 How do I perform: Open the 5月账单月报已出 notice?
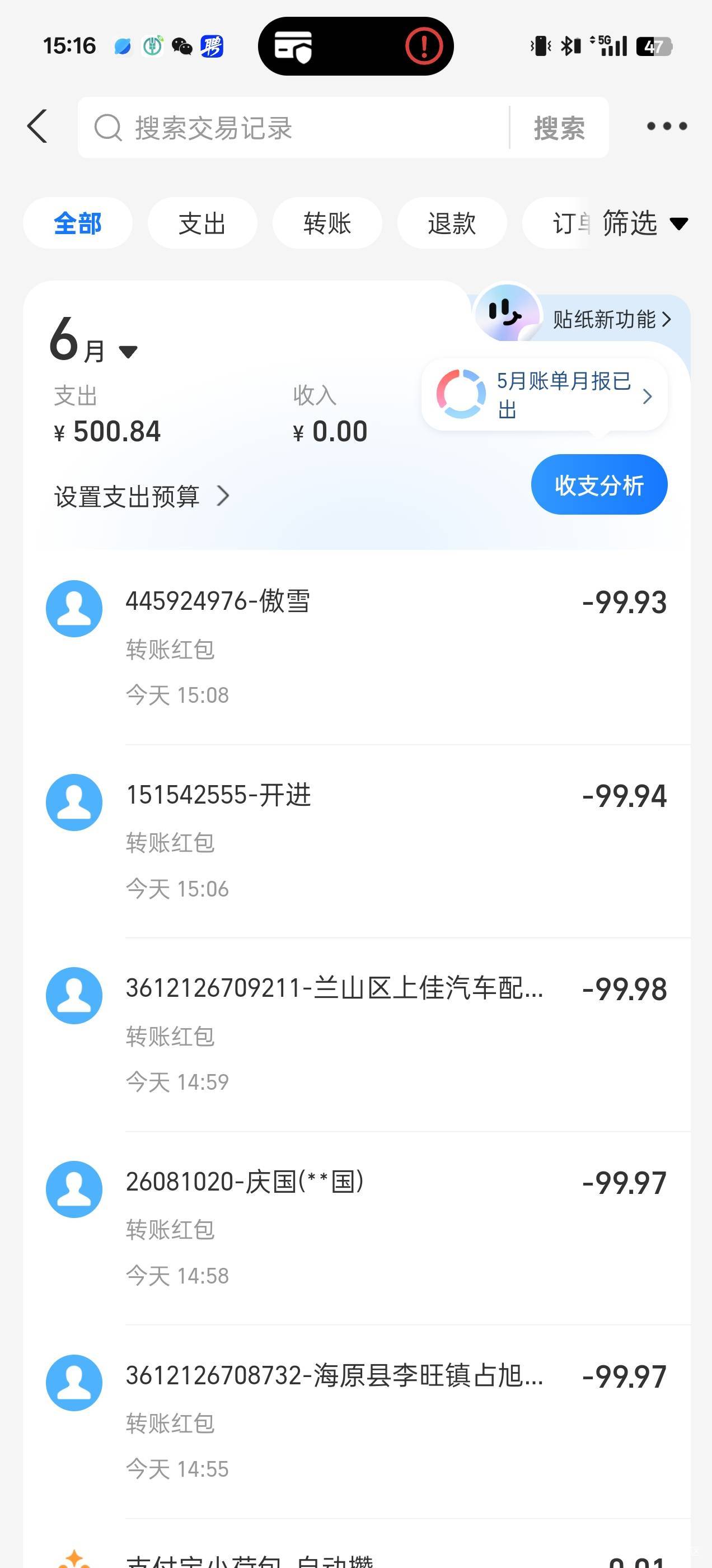545,394
